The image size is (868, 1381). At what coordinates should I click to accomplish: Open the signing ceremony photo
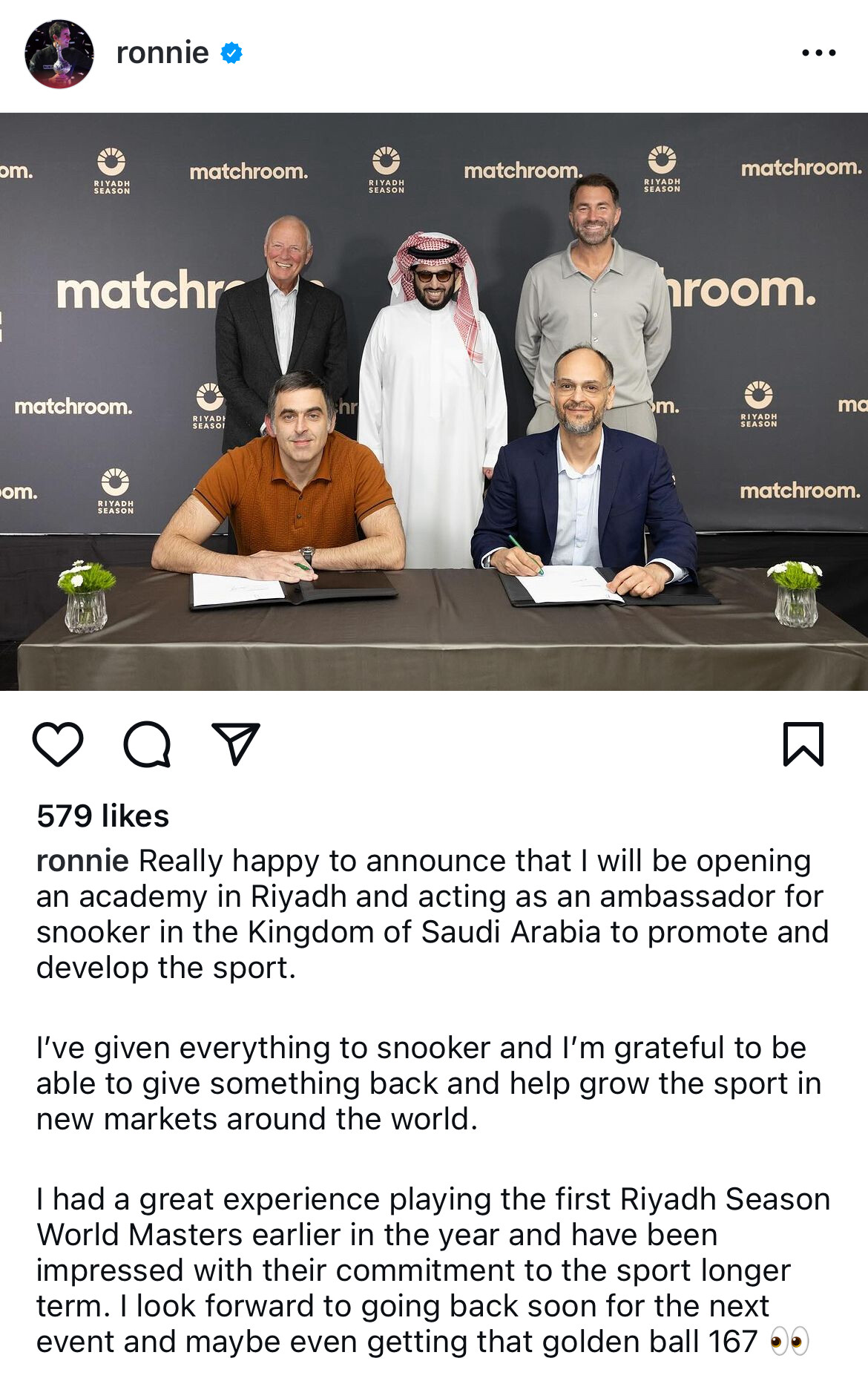click(x=434, y=401)
